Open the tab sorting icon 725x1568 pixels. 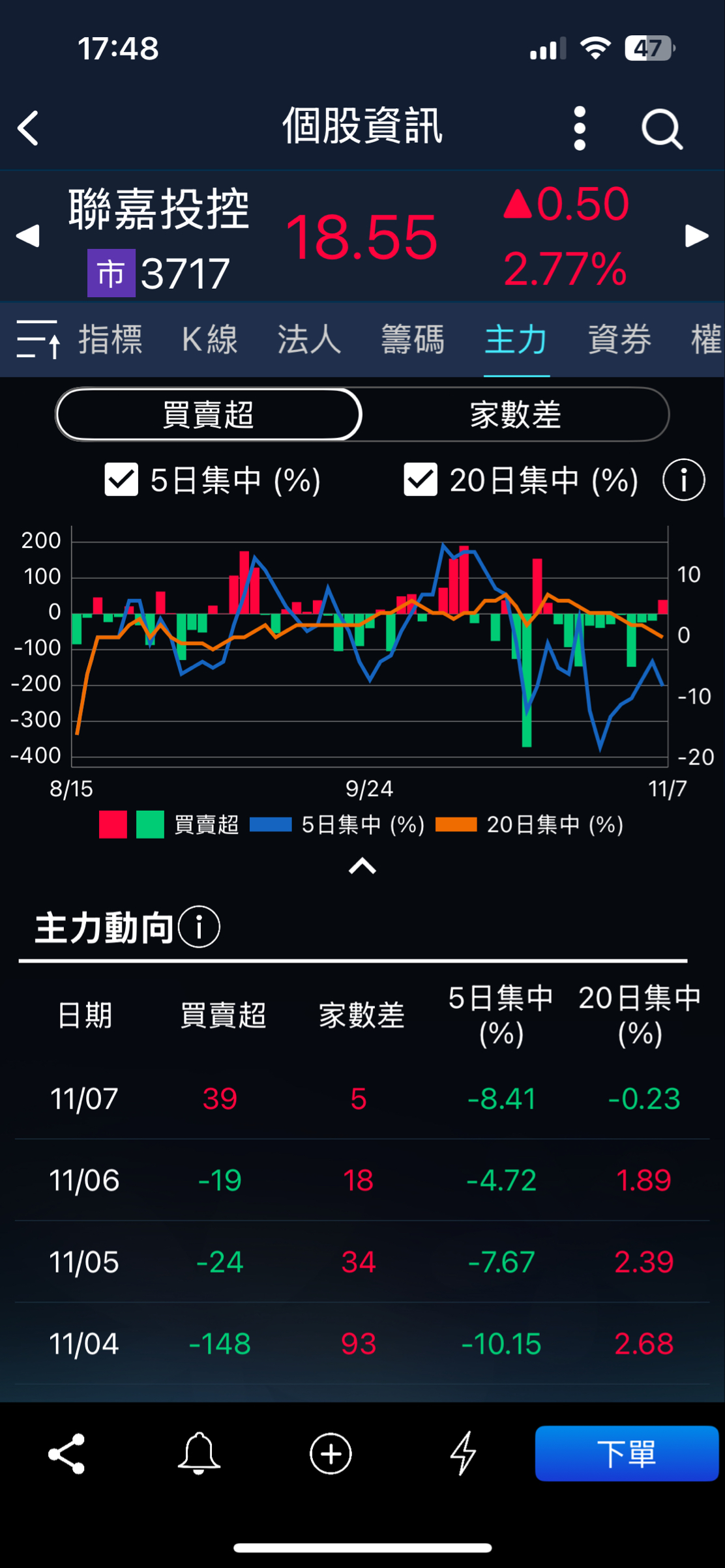[38, 339]
